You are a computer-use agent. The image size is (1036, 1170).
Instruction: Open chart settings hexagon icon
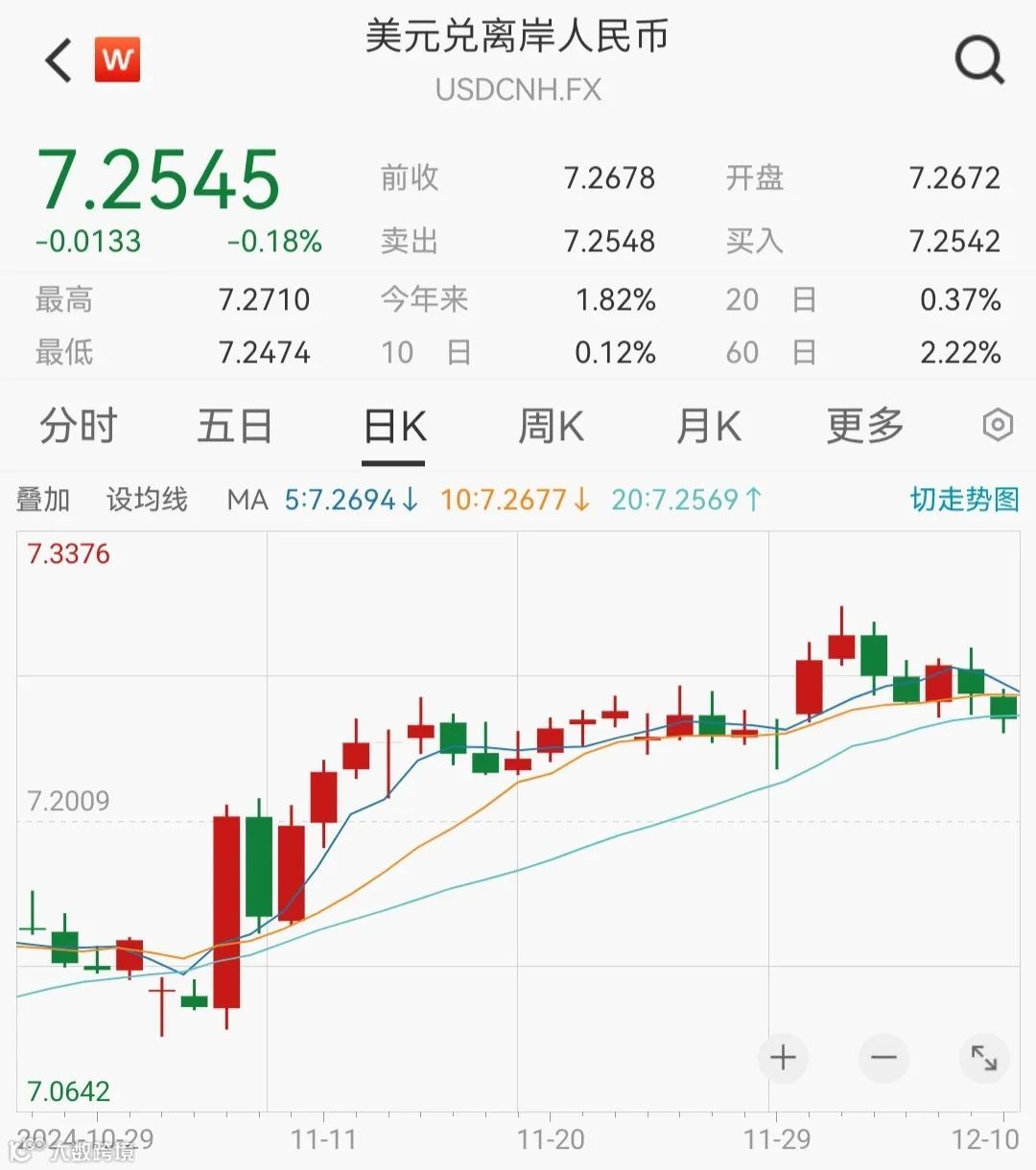(998, 425)
